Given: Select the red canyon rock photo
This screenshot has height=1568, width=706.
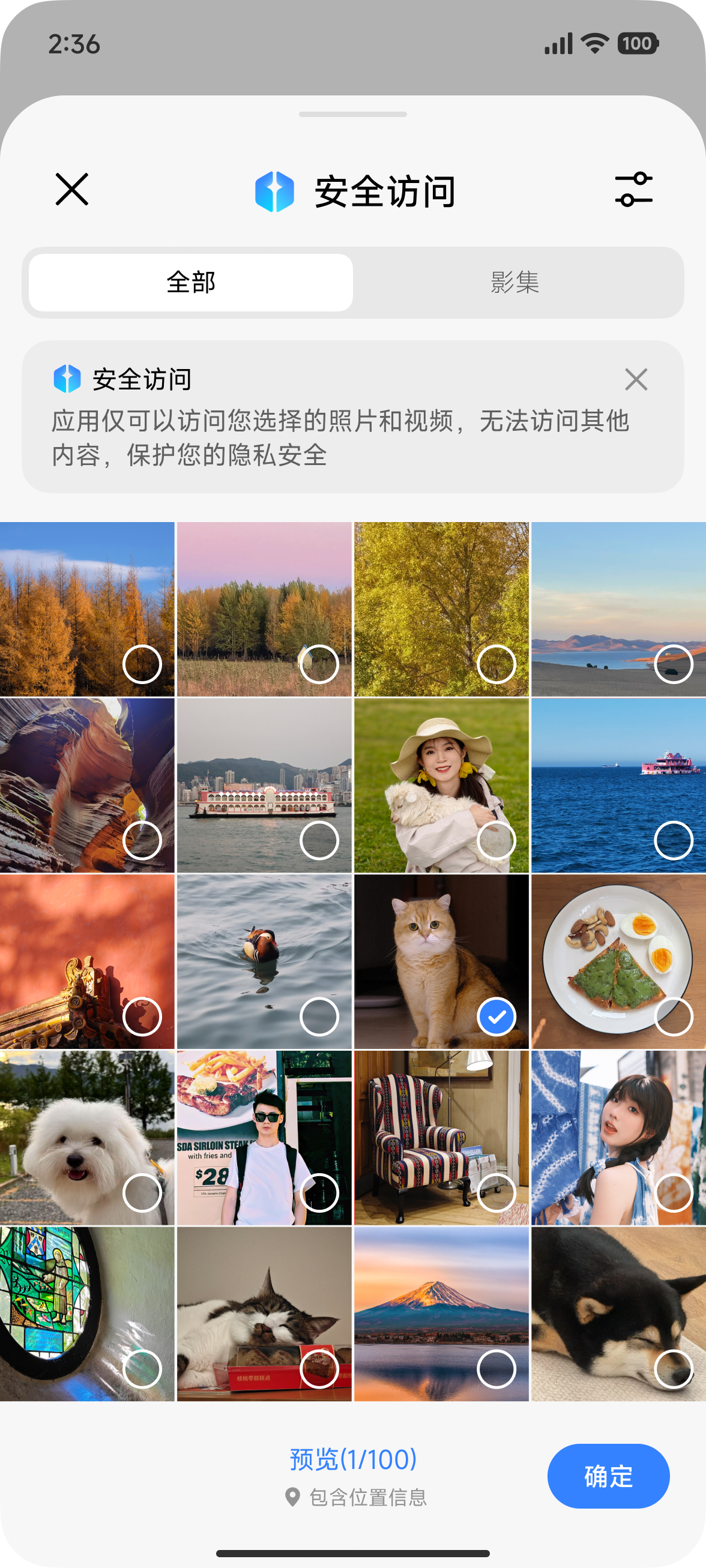Looking at the screenshot, I should pyautogui.click(x=142, y=841).
